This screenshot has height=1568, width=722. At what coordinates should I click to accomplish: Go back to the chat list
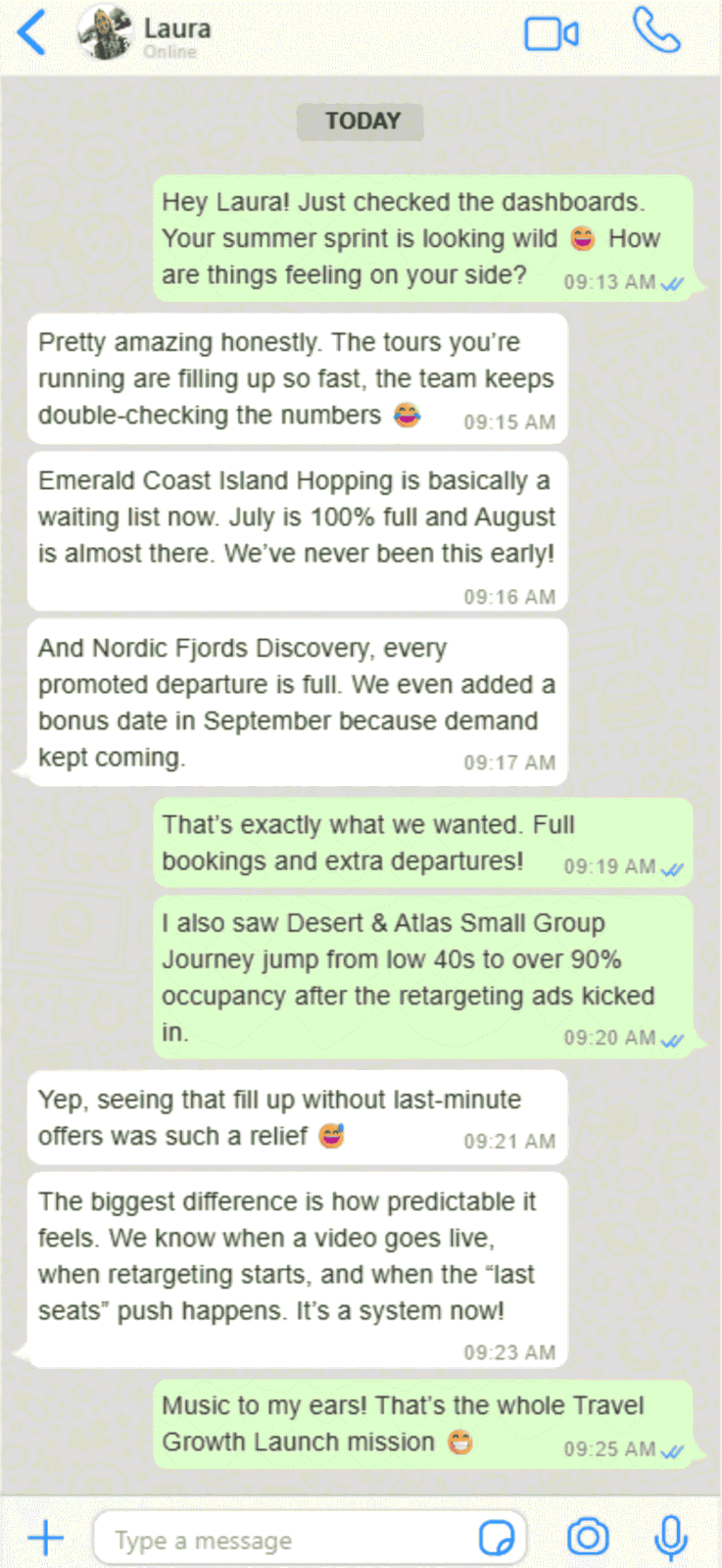pos(32,33)
